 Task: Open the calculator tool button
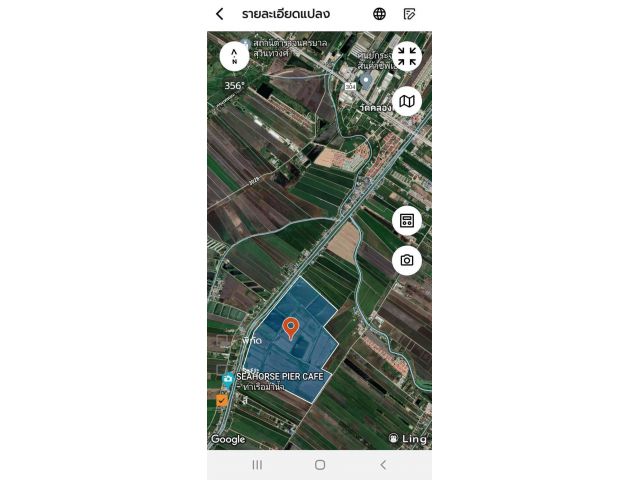[x=406, y=221]
